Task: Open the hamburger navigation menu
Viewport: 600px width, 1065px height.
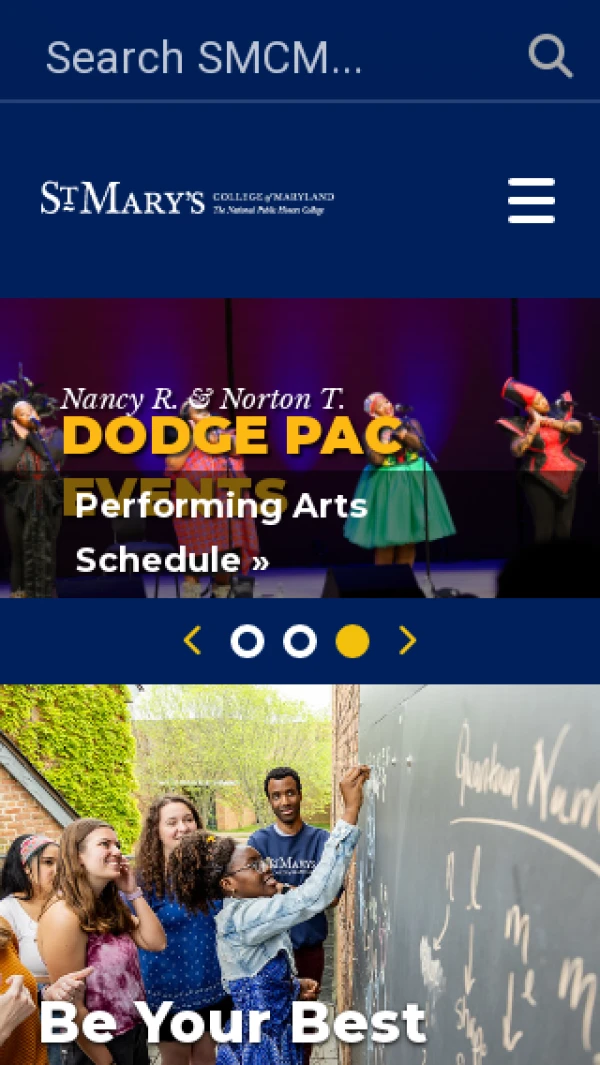Action: (x=531, y=201)
